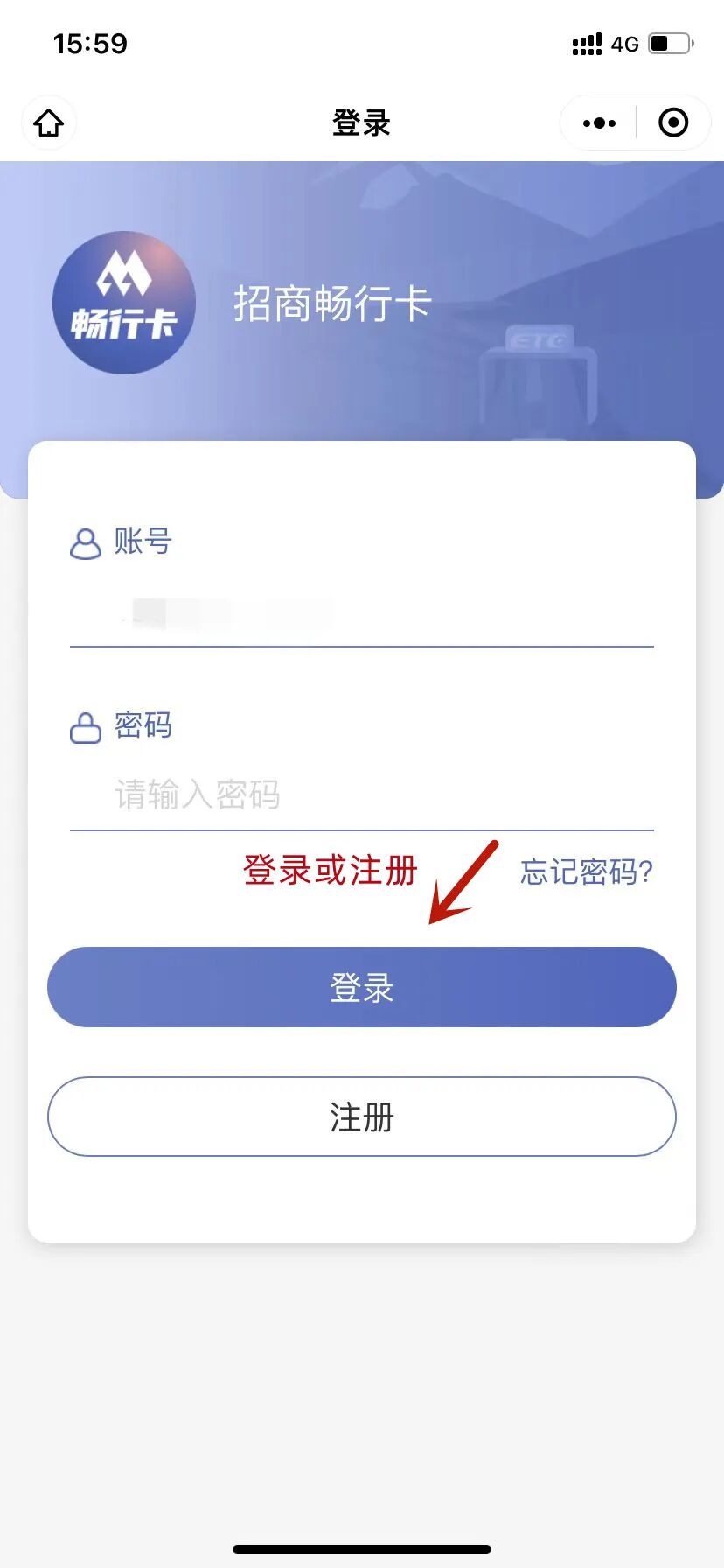Tap the home icon in the top left
The image size is (724, 1568).
click(48, 122)
